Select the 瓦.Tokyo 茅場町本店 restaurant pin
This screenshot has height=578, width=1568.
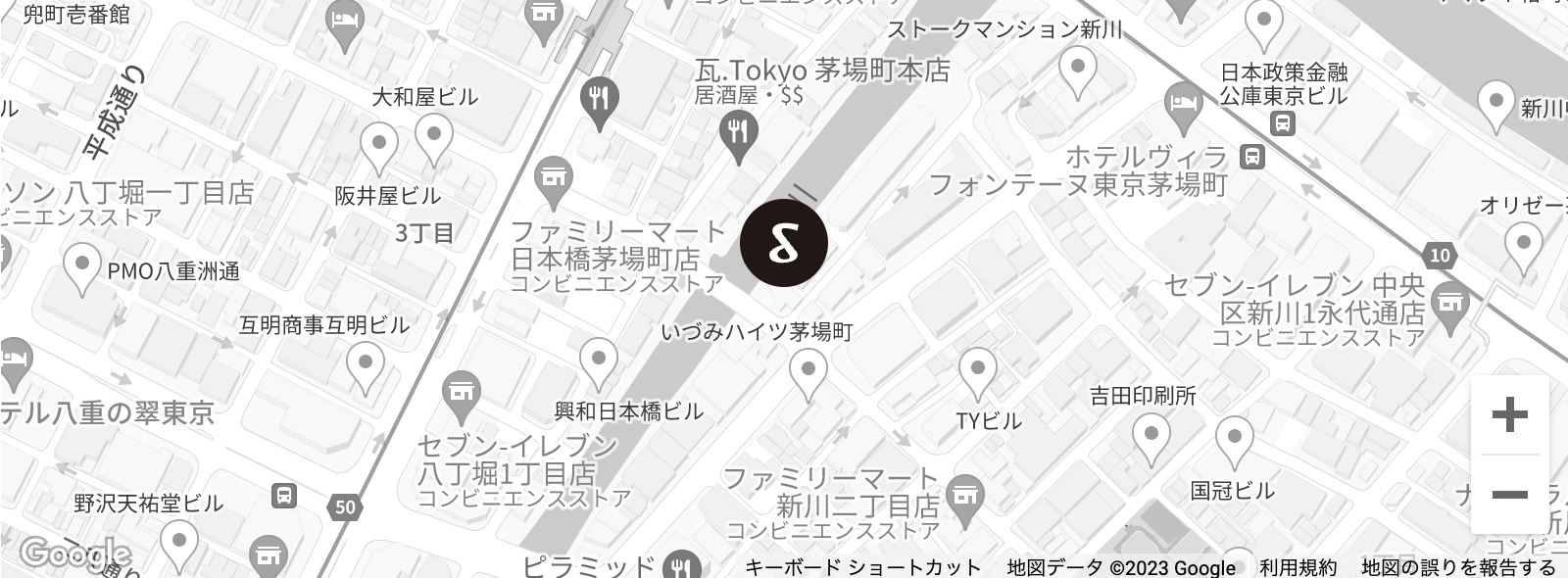coord(738,132)
